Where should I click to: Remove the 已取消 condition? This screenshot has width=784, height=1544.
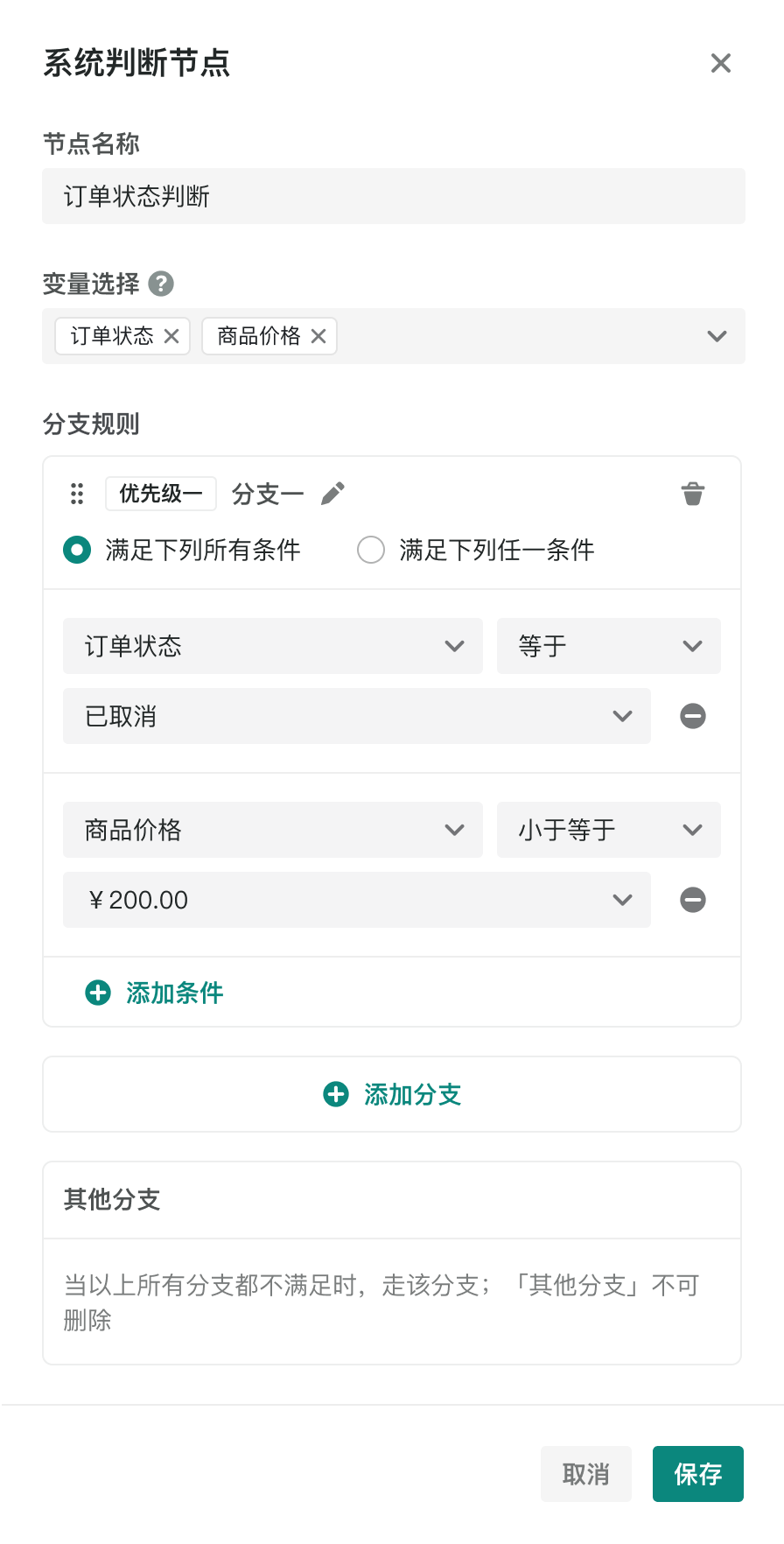[x=692, y=716]
